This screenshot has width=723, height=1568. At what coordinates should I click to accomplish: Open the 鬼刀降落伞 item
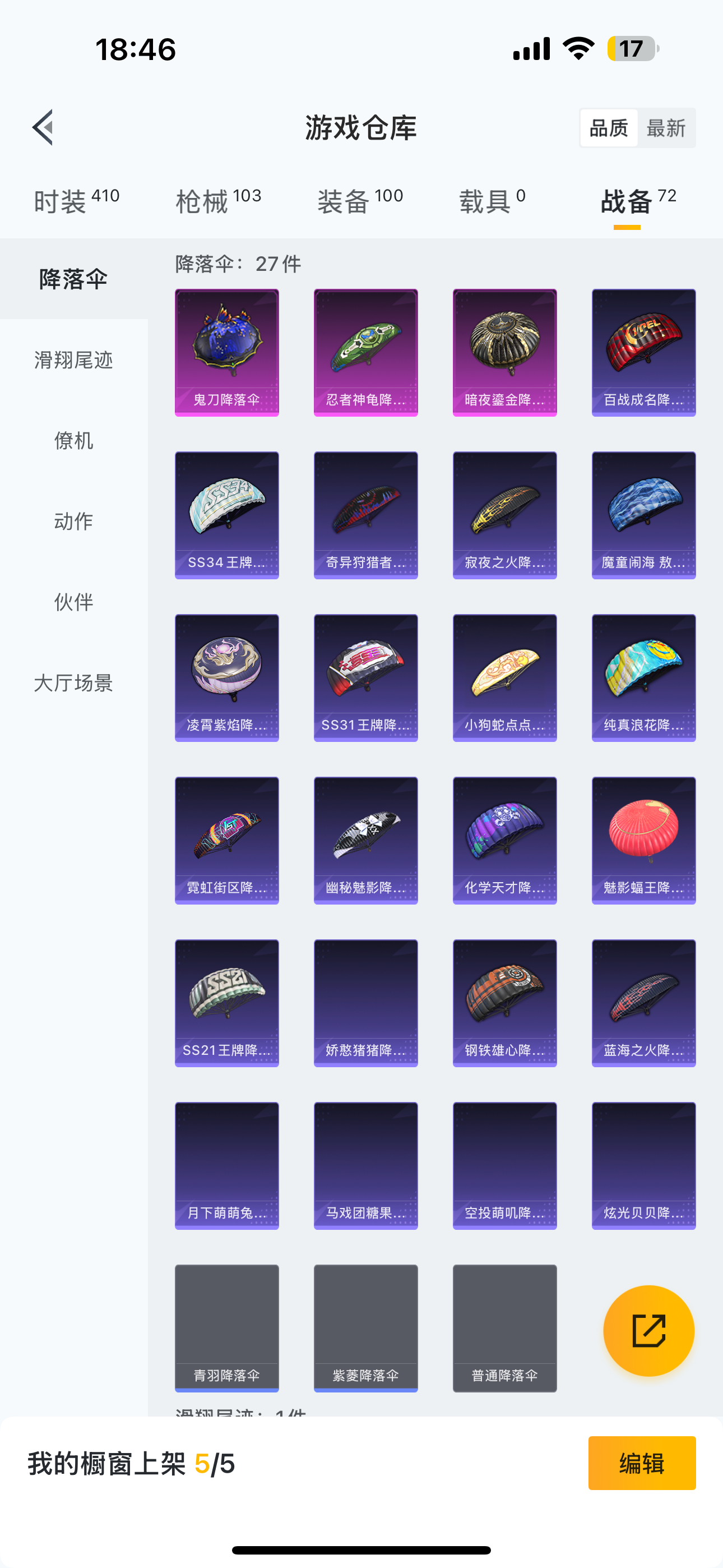[227, 352]
